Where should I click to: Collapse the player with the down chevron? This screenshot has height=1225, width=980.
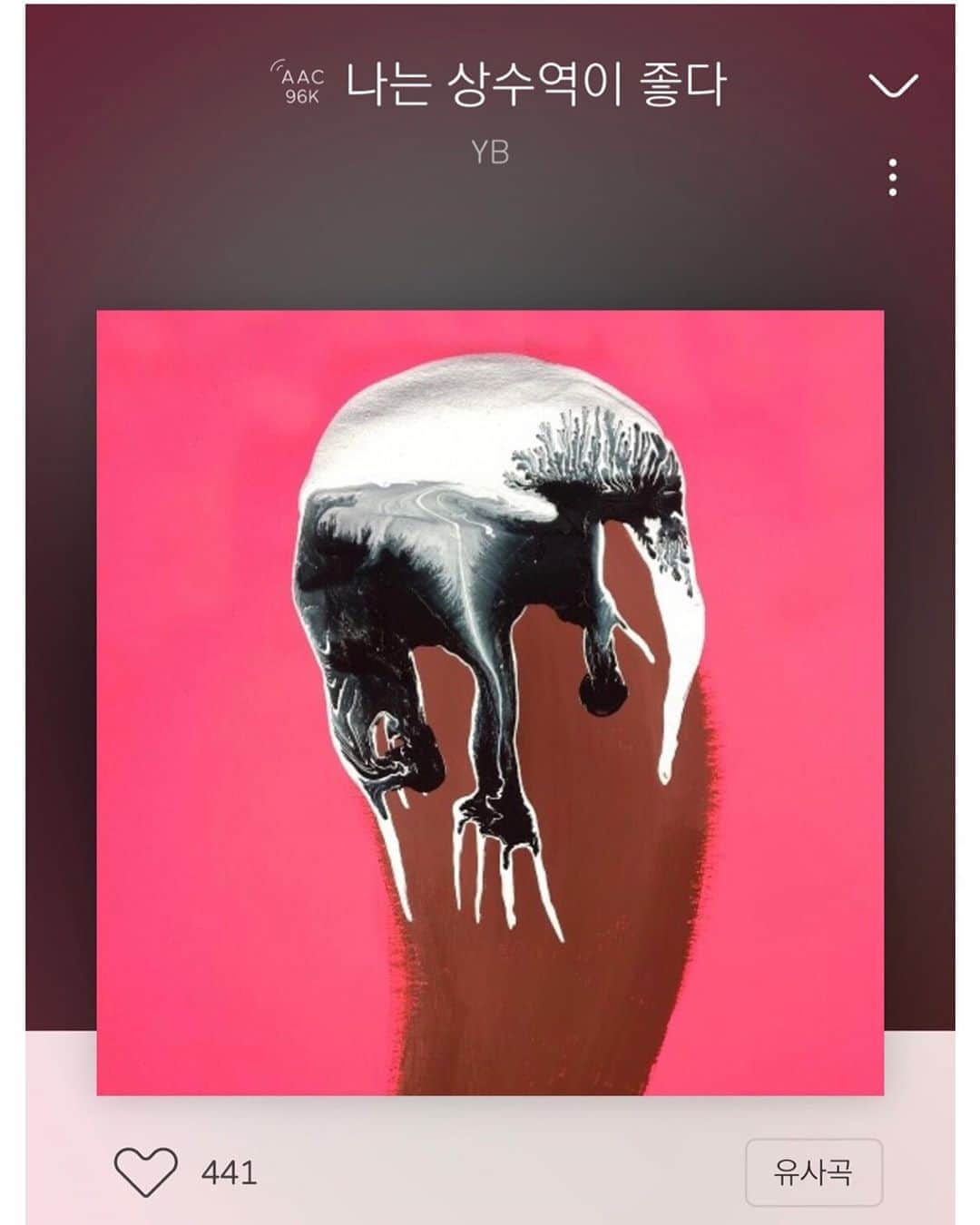coord(893,85)
